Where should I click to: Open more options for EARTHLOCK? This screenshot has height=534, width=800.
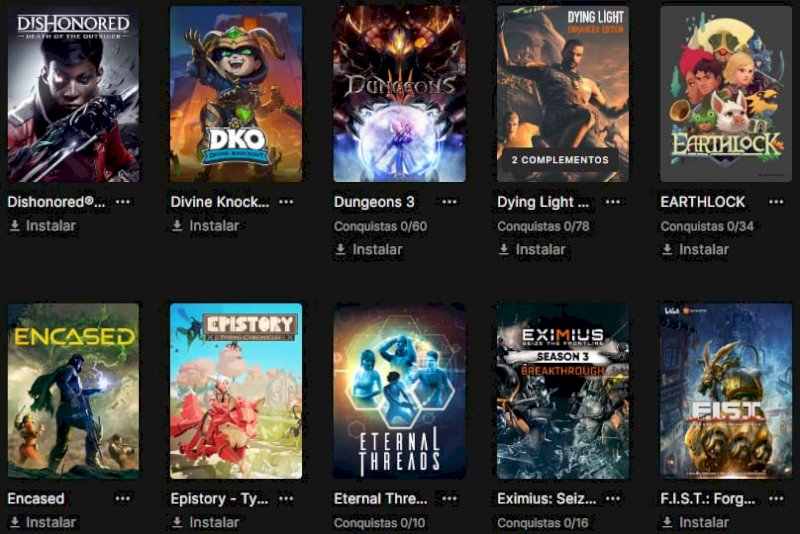(x=776, y=202)
